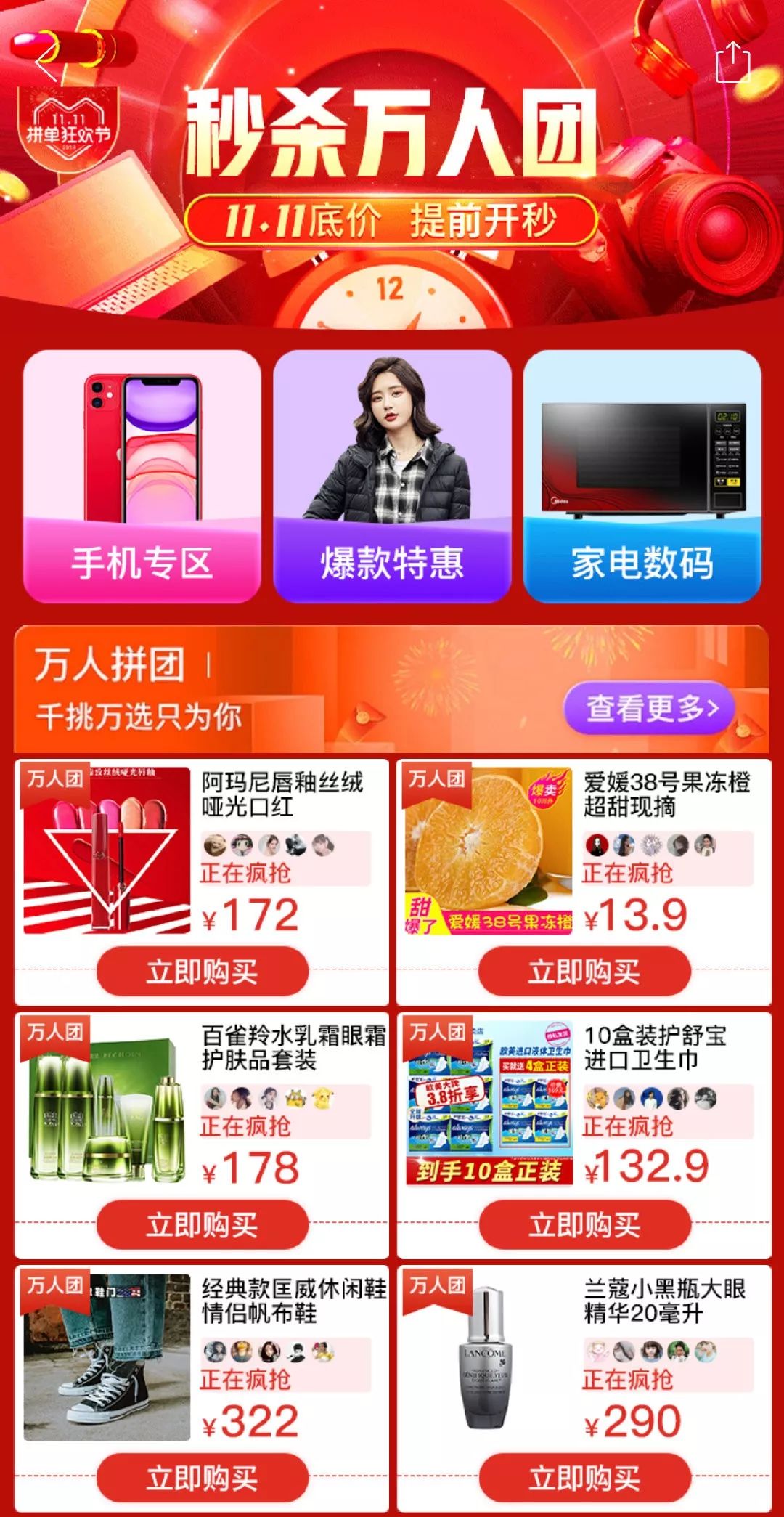Open the 家电数码 category
784x1517 pixels.
[642, 476]
